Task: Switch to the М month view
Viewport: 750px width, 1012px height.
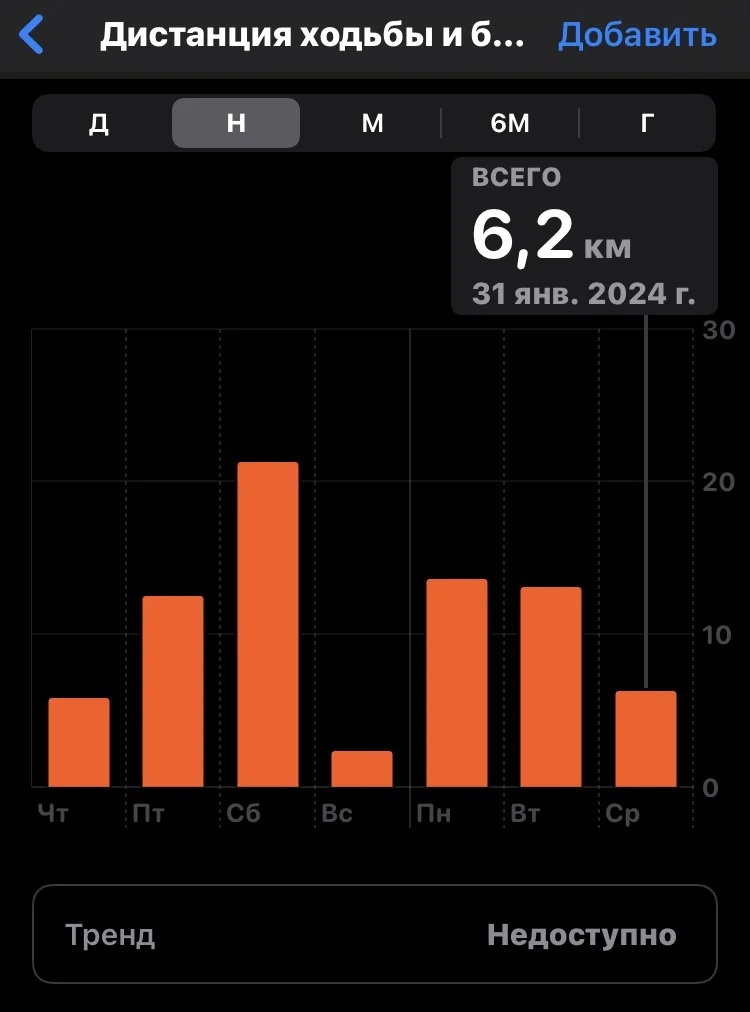Action: (x=373, y=124)
